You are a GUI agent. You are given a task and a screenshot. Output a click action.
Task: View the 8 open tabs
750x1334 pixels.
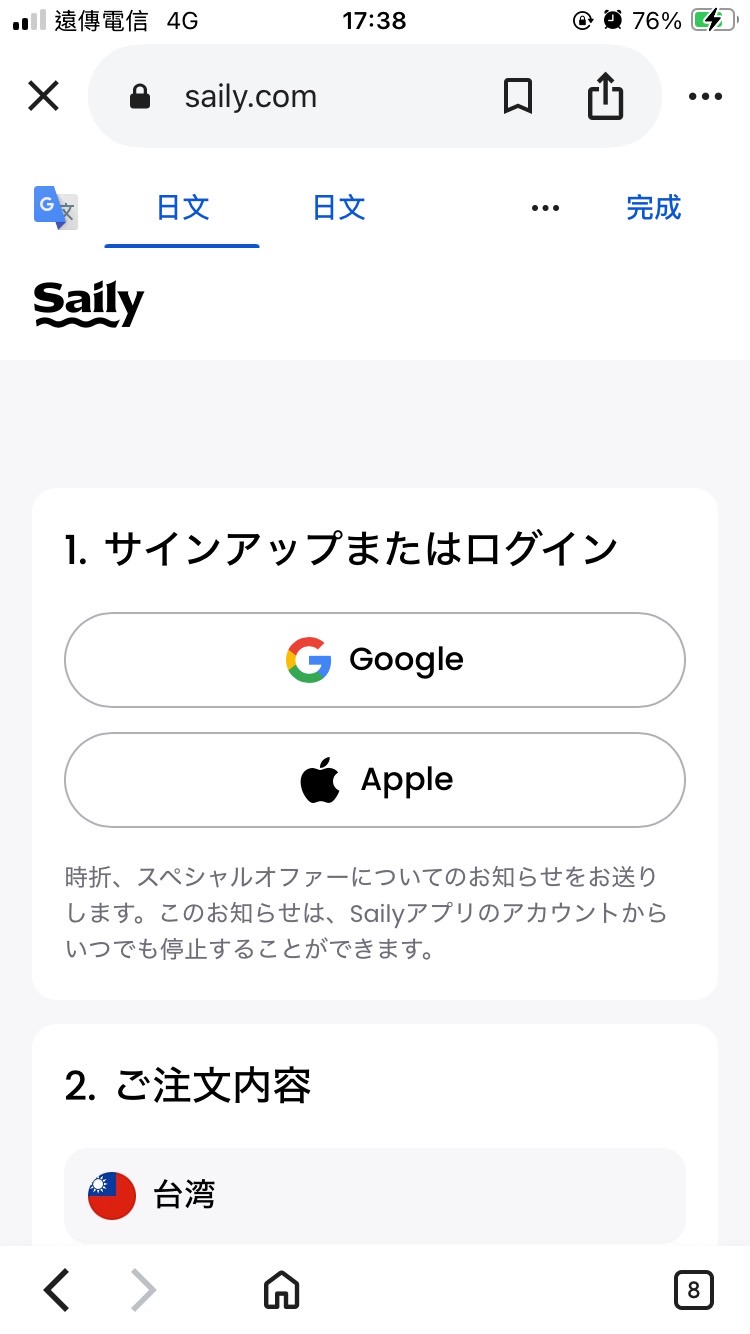(693, 1290)
